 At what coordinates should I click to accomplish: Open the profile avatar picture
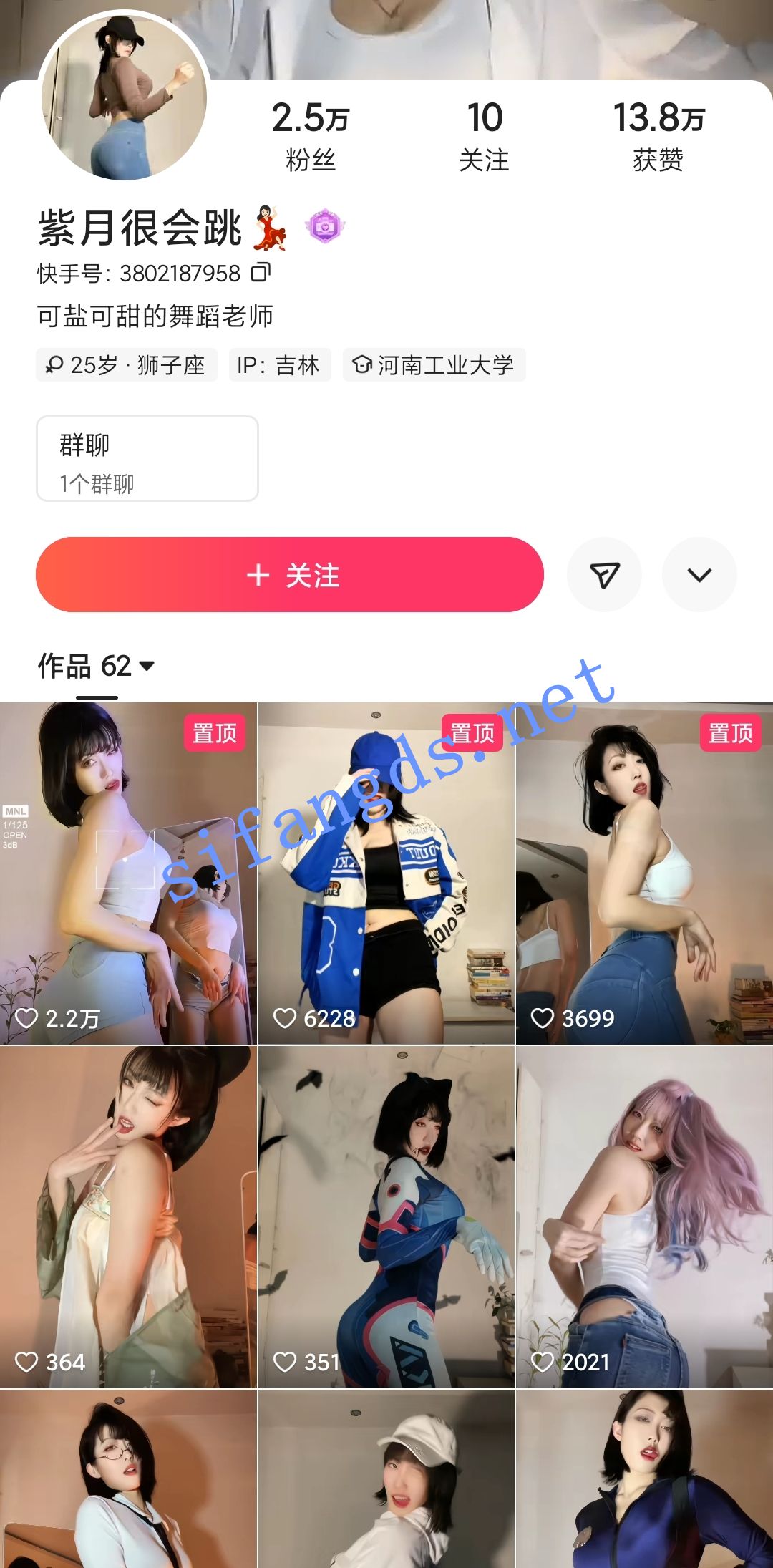(x=124, y=96)
